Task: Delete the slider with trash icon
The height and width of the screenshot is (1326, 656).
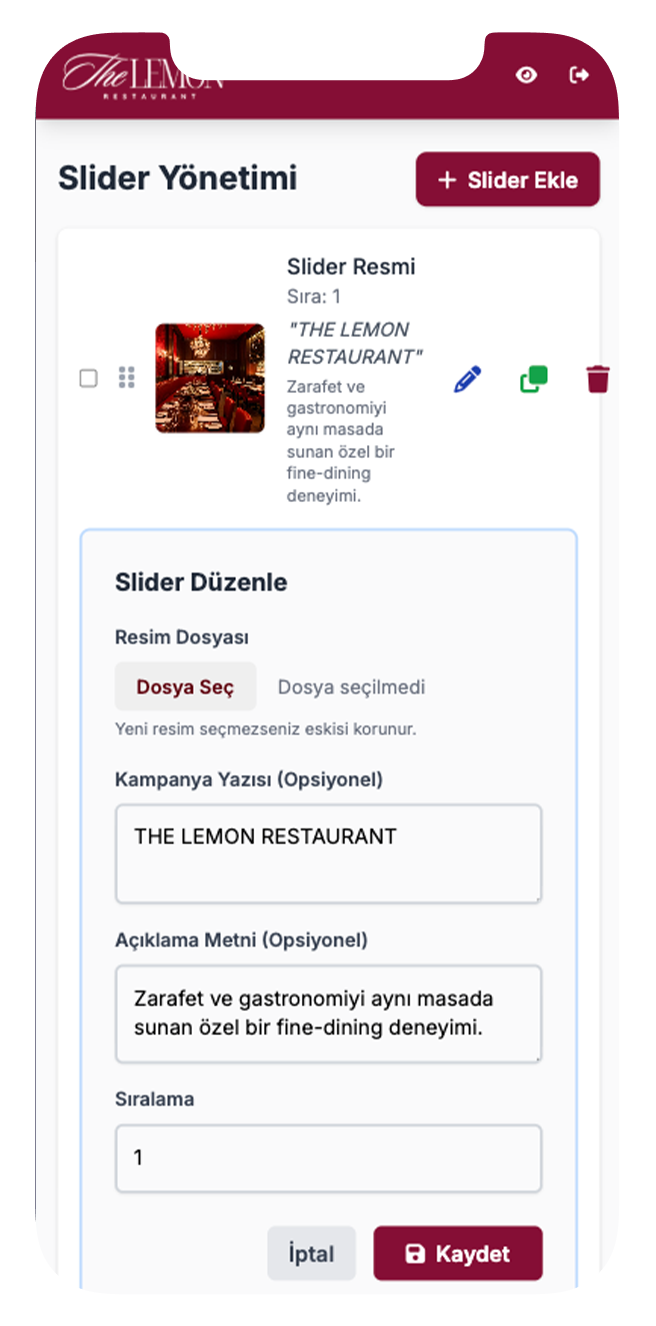Action: (598, 380)
